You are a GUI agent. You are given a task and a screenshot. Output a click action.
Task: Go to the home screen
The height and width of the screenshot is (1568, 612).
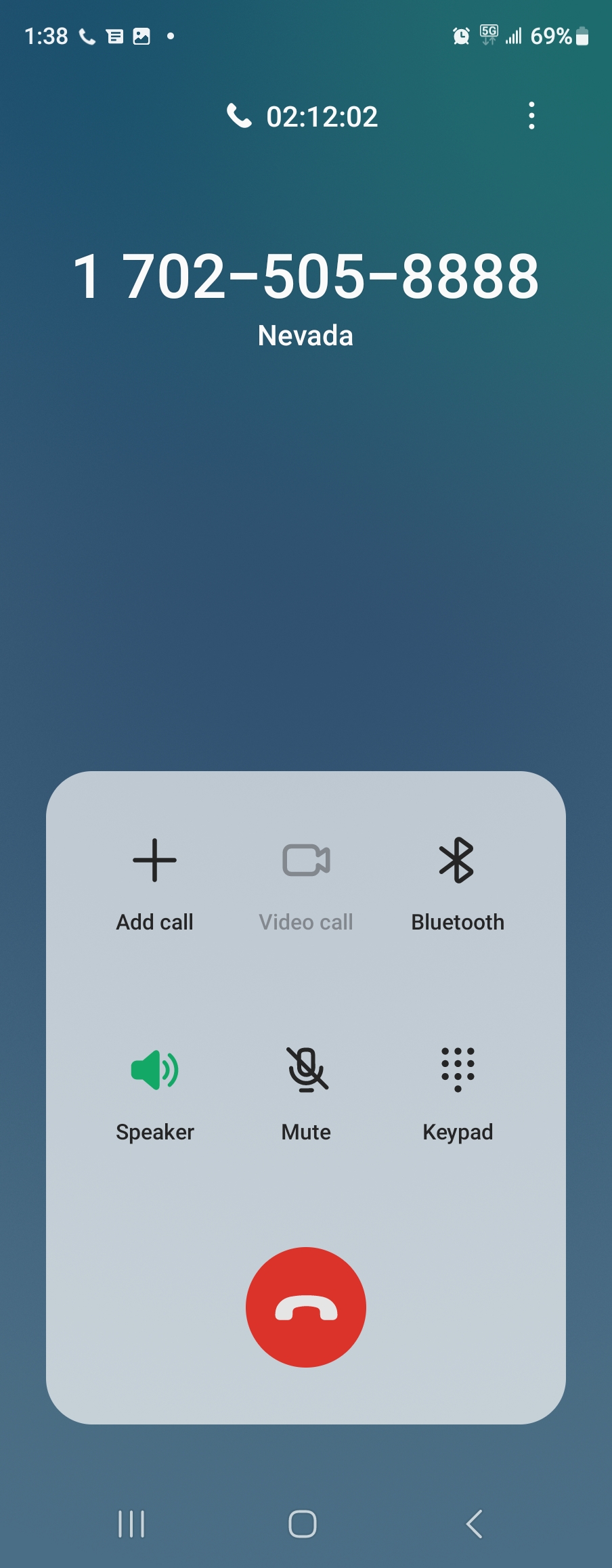pyautogui.click(x=303, y=1524)
